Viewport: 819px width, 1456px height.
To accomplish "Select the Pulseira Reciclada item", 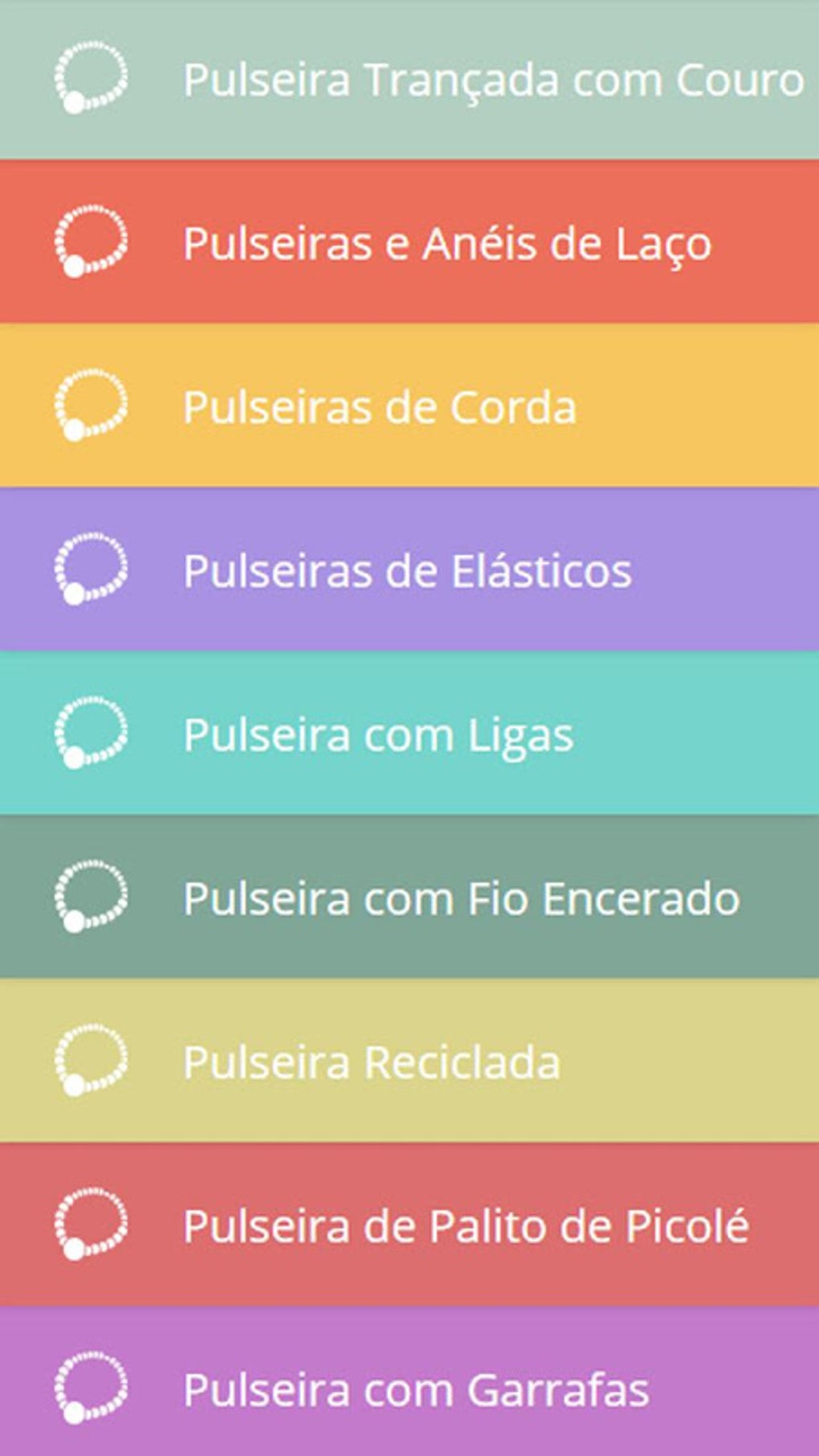I will coord(371,1062).
